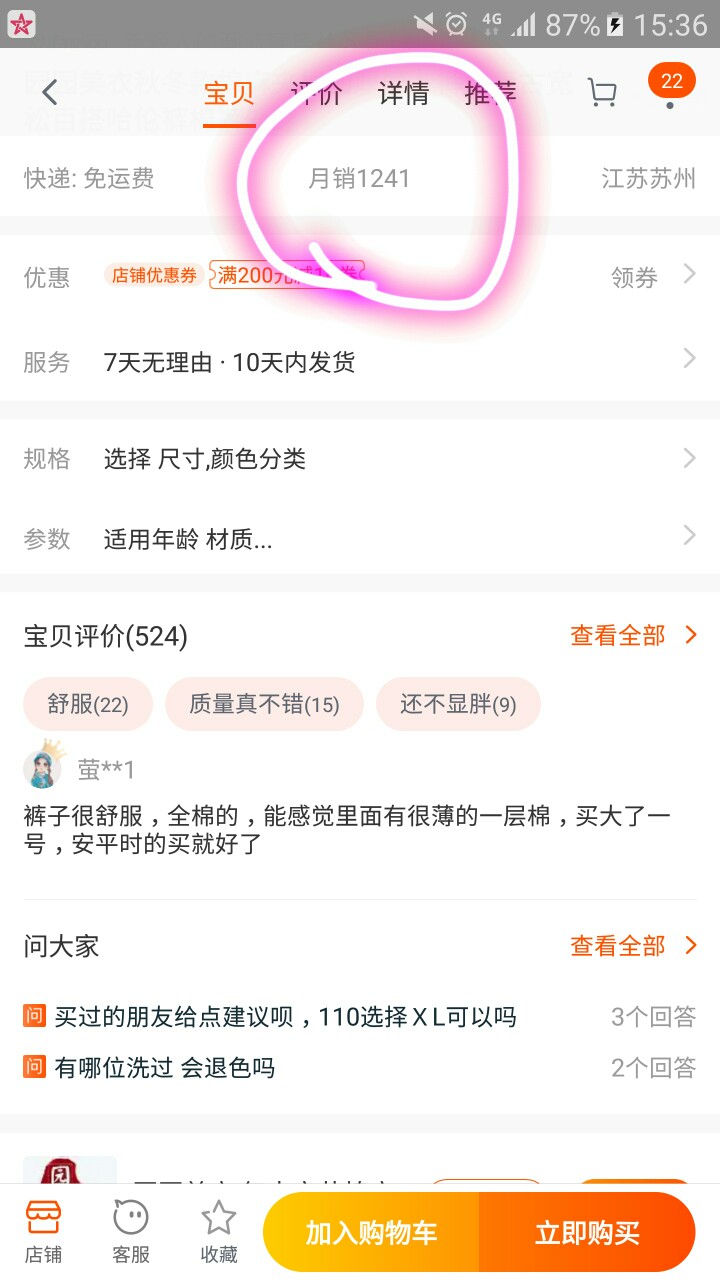Add item to favorites with 收藏
Screen dimensions: 720x1280
tap(219, 1232)
